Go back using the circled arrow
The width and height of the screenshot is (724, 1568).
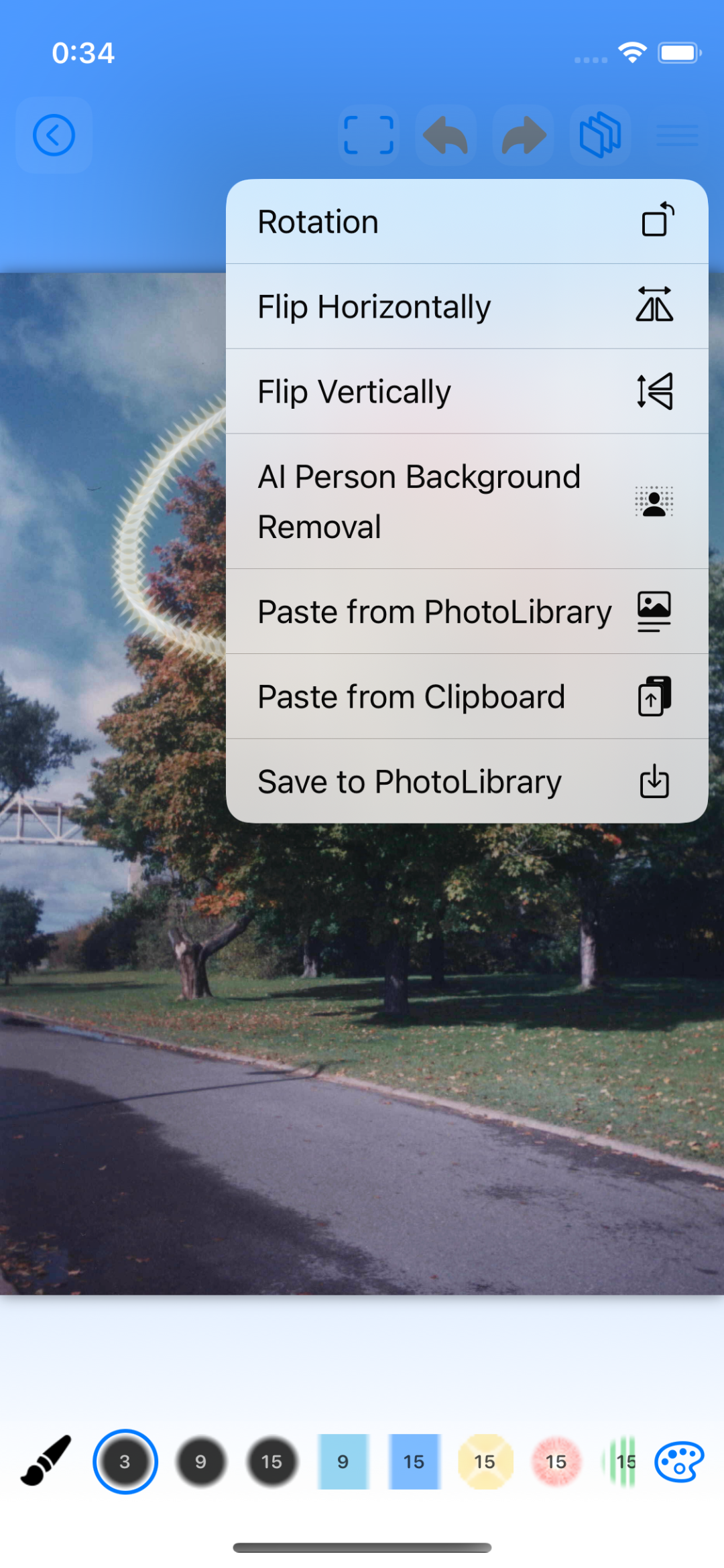pos(54,135)
